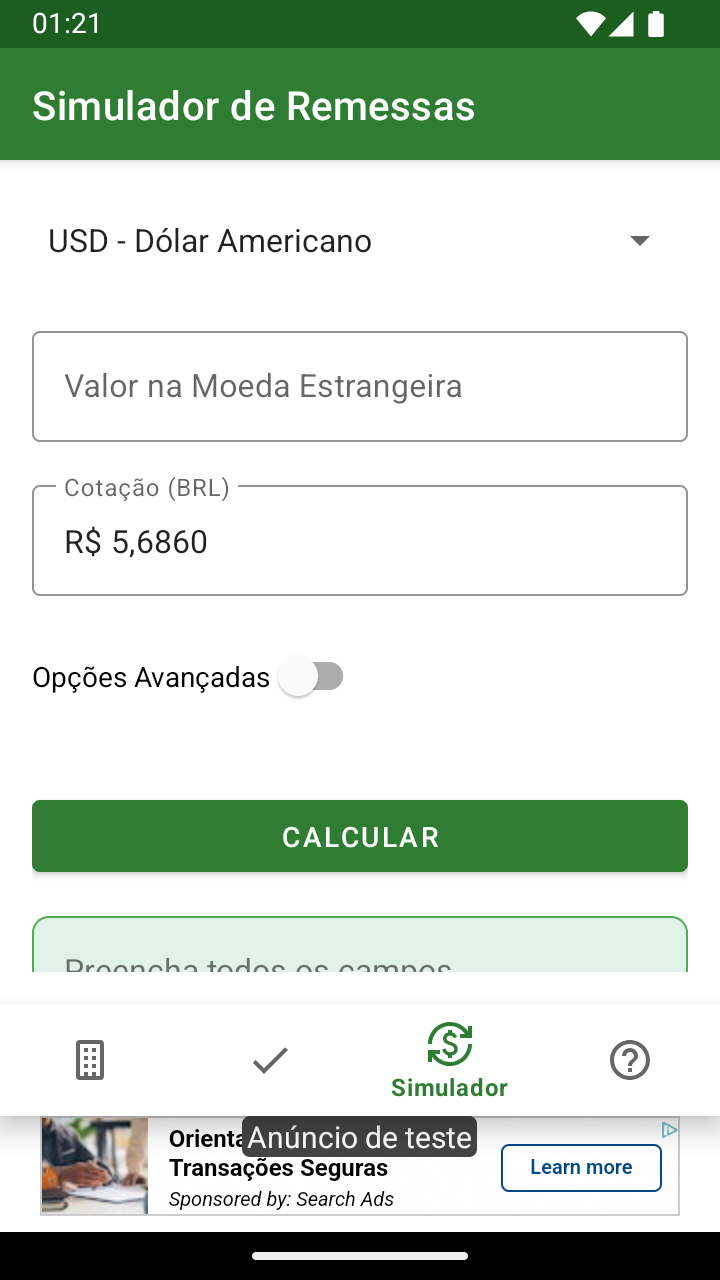Switch to the checkmark tab

[x=270, y=1060]
